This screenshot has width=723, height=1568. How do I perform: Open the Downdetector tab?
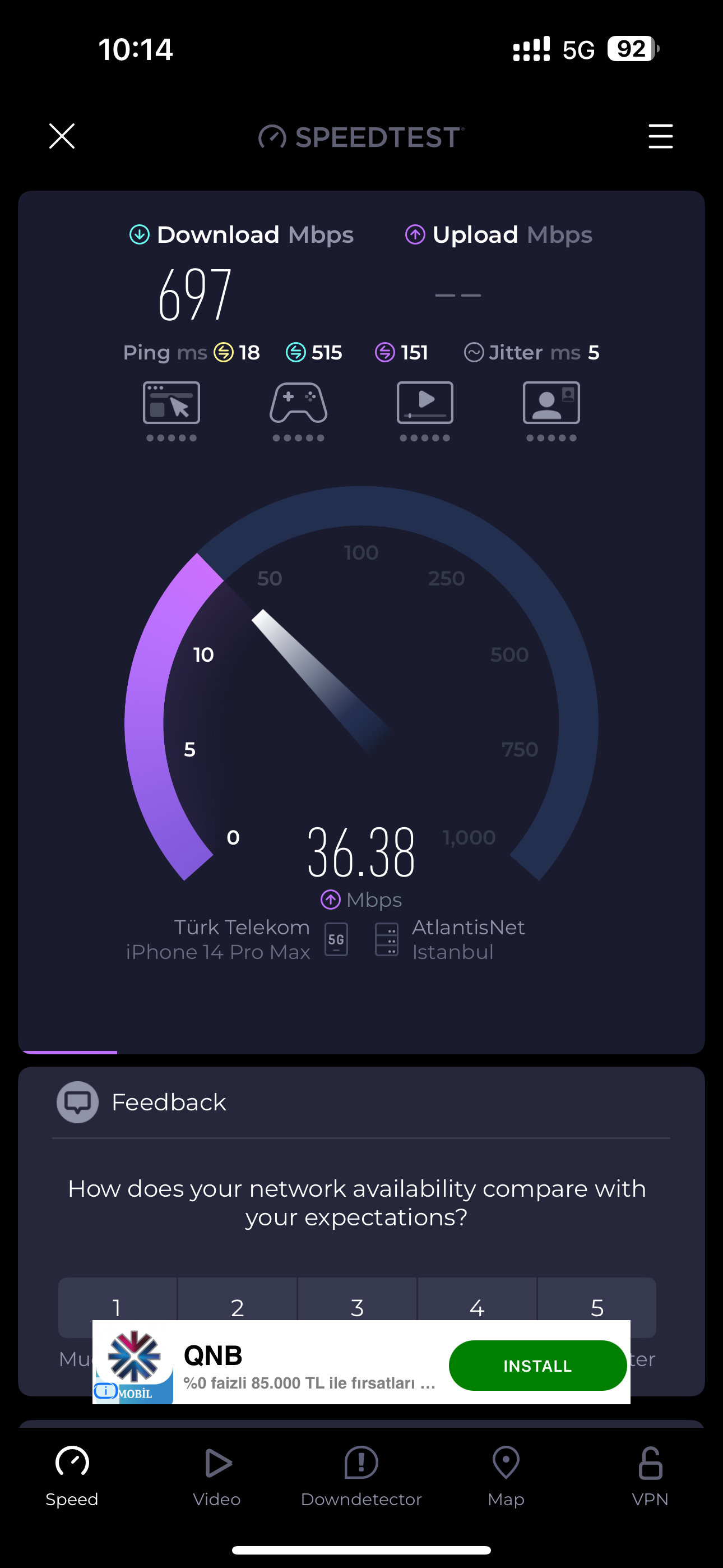click(361, 1477)
